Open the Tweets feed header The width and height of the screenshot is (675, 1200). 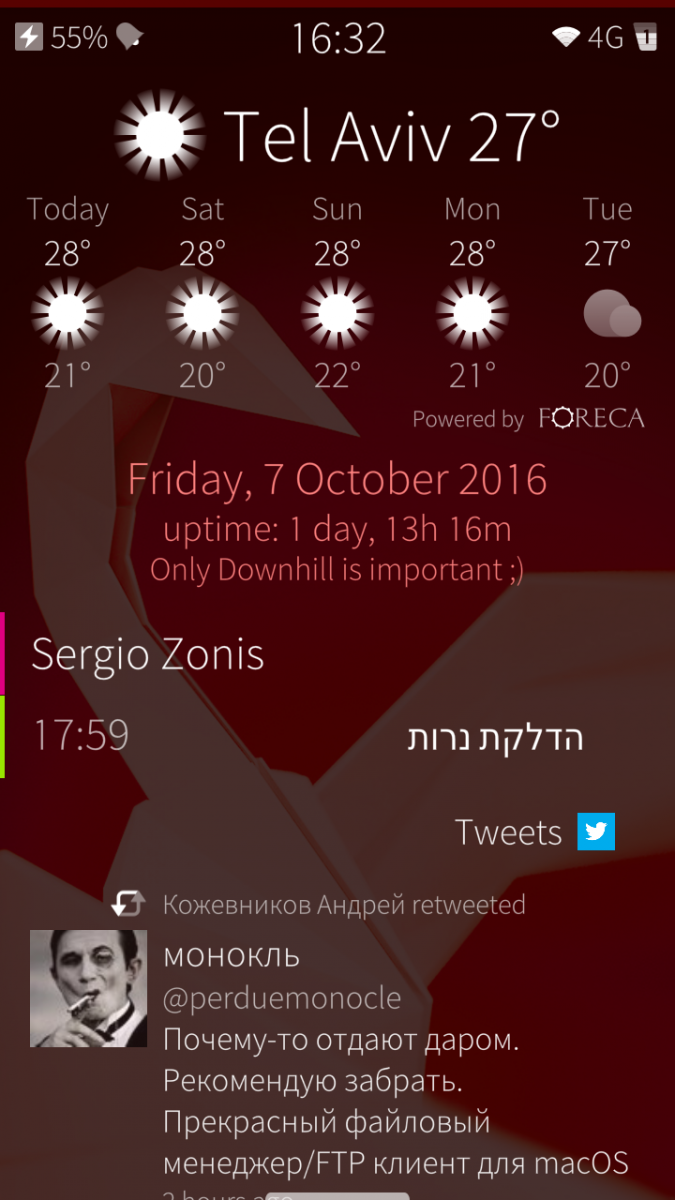tap(534, 832)
